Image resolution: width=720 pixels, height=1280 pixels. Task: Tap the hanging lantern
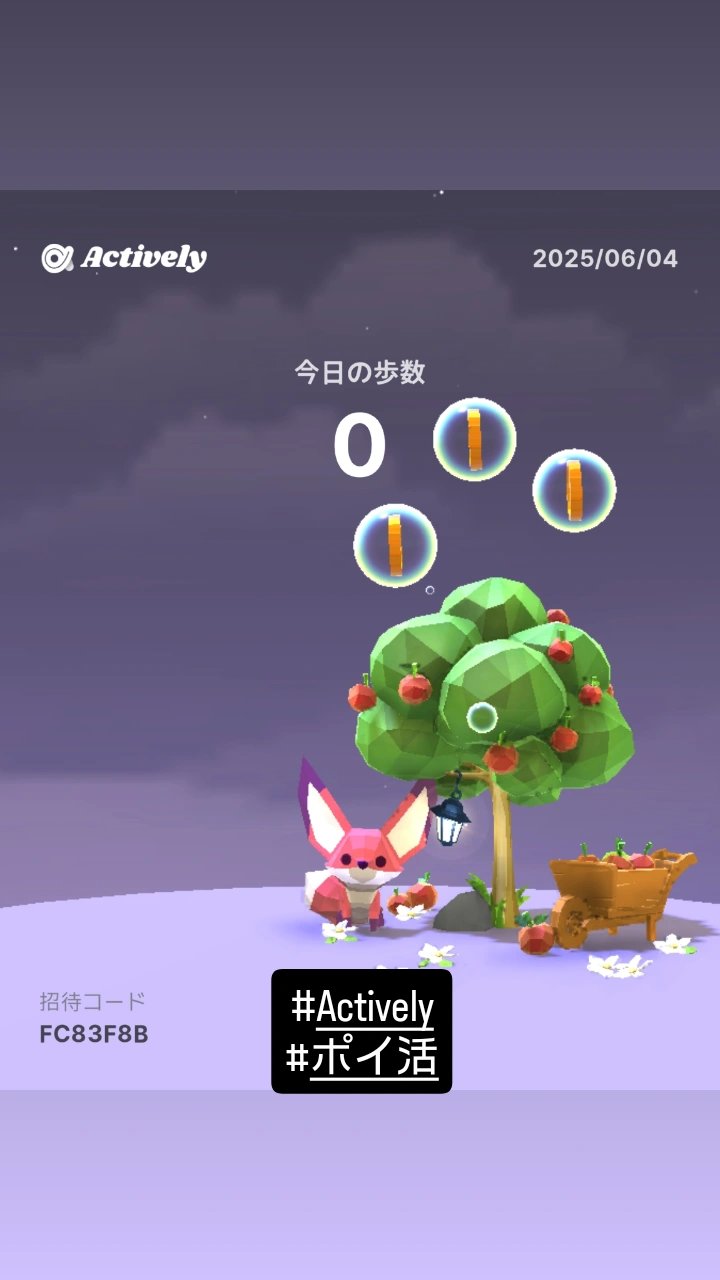tap(450, 822)
